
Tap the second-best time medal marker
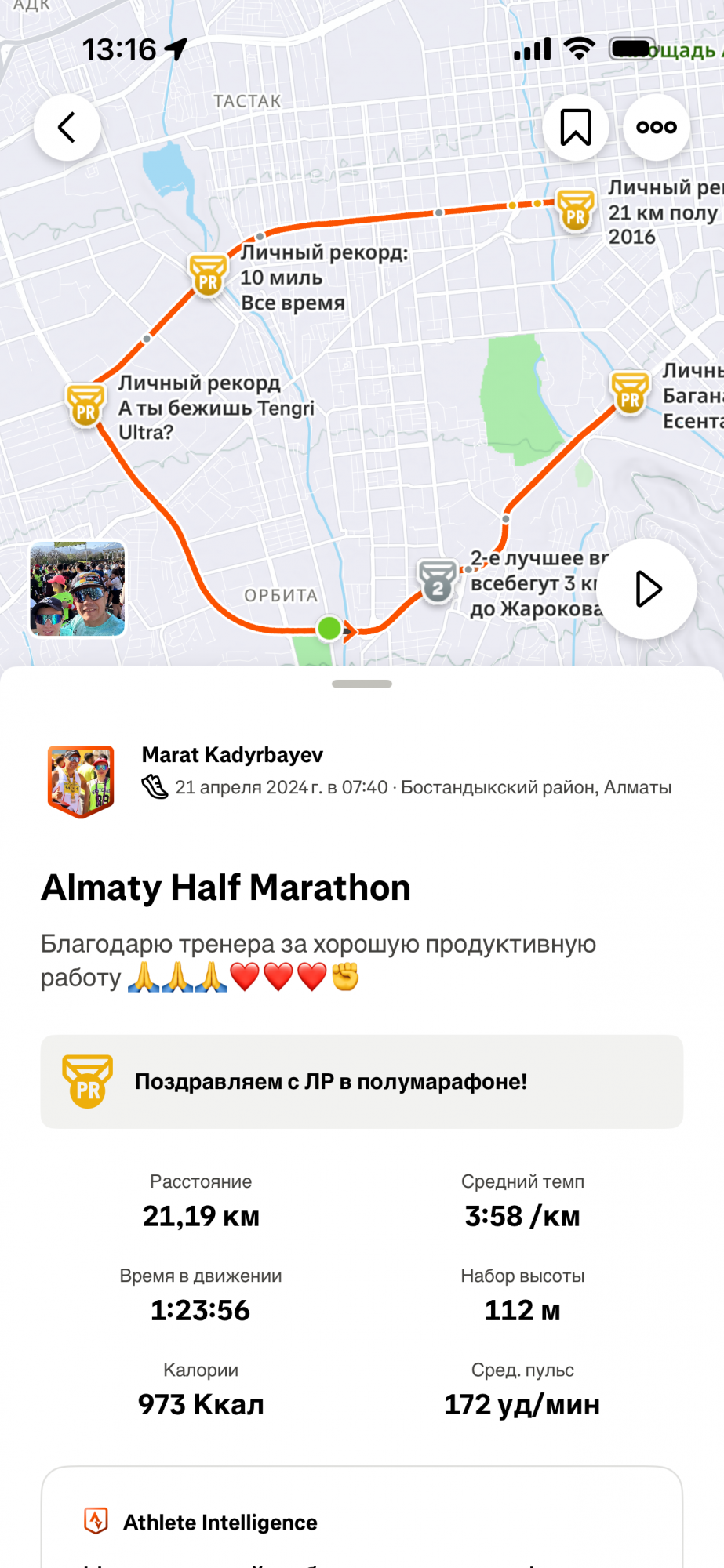pyautogui.click(x=437, y=582)
